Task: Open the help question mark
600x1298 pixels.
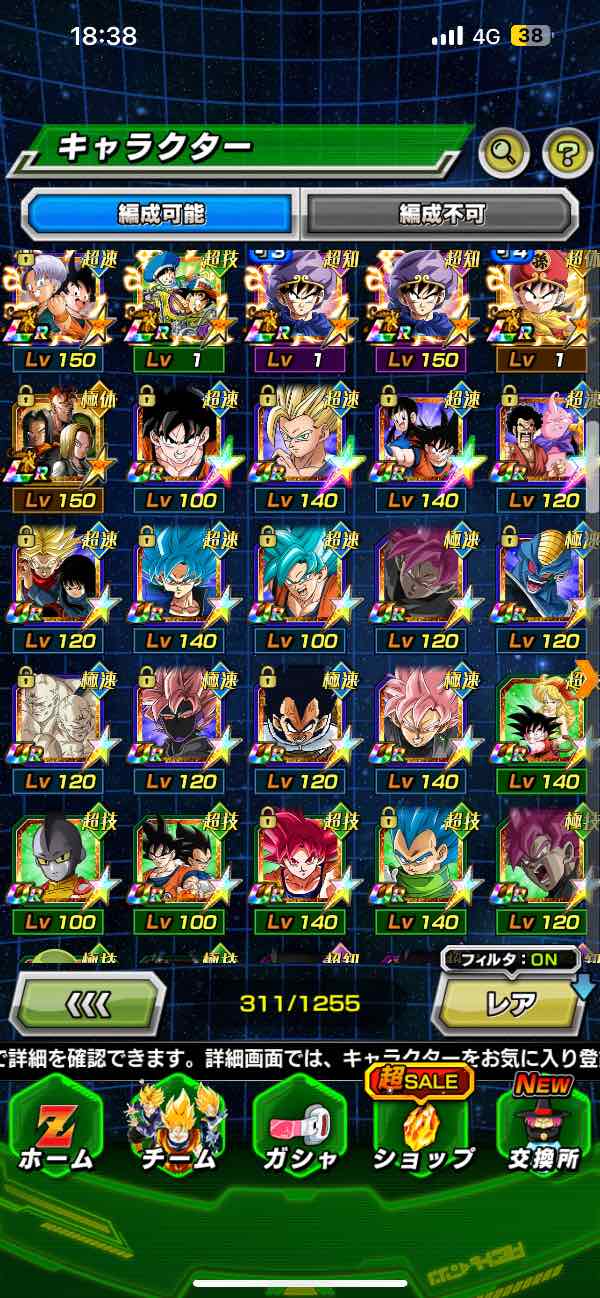Action: coord(567,153)
